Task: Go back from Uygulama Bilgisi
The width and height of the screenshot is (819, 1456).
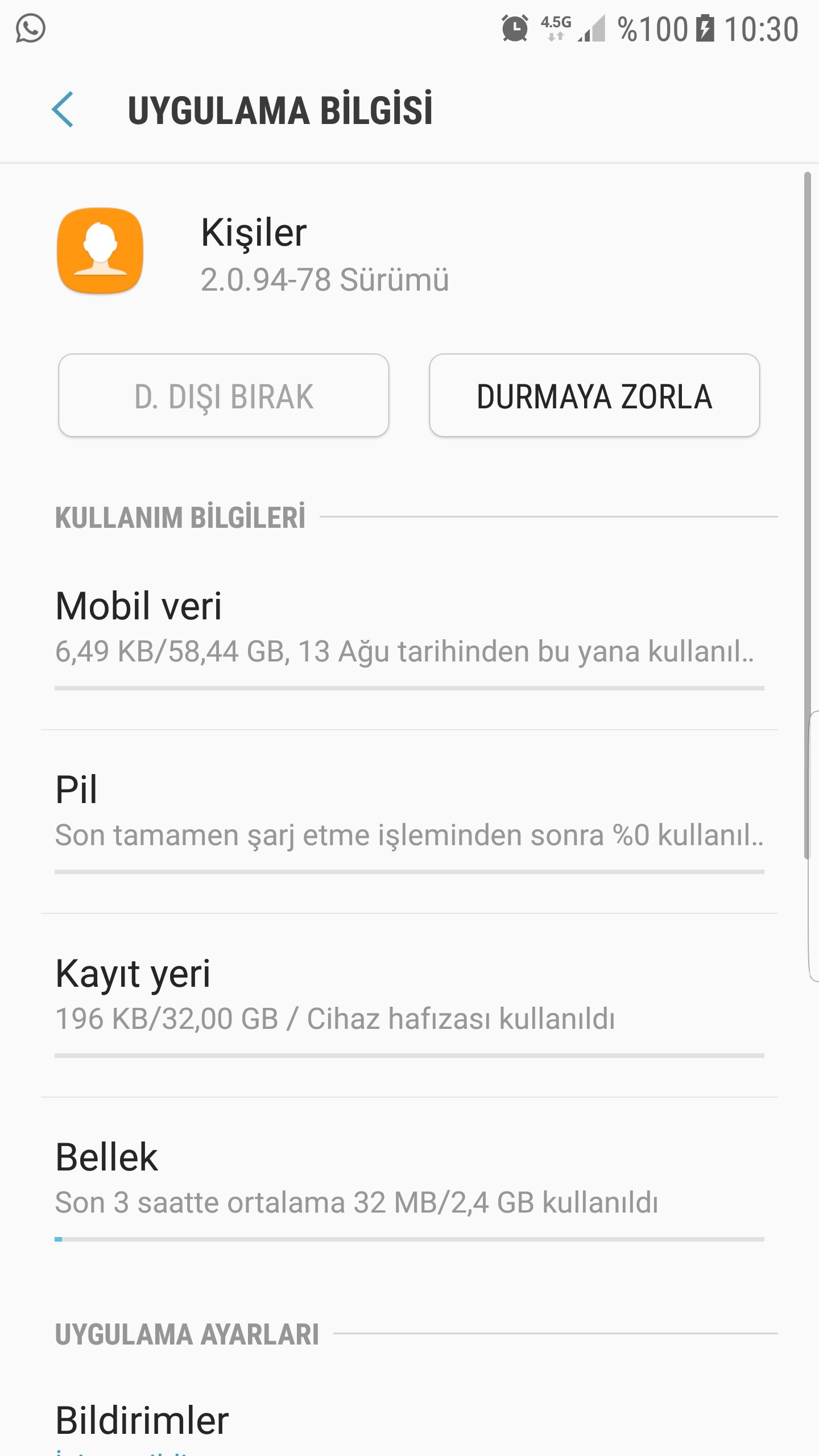Action: (x=63, y=109)
